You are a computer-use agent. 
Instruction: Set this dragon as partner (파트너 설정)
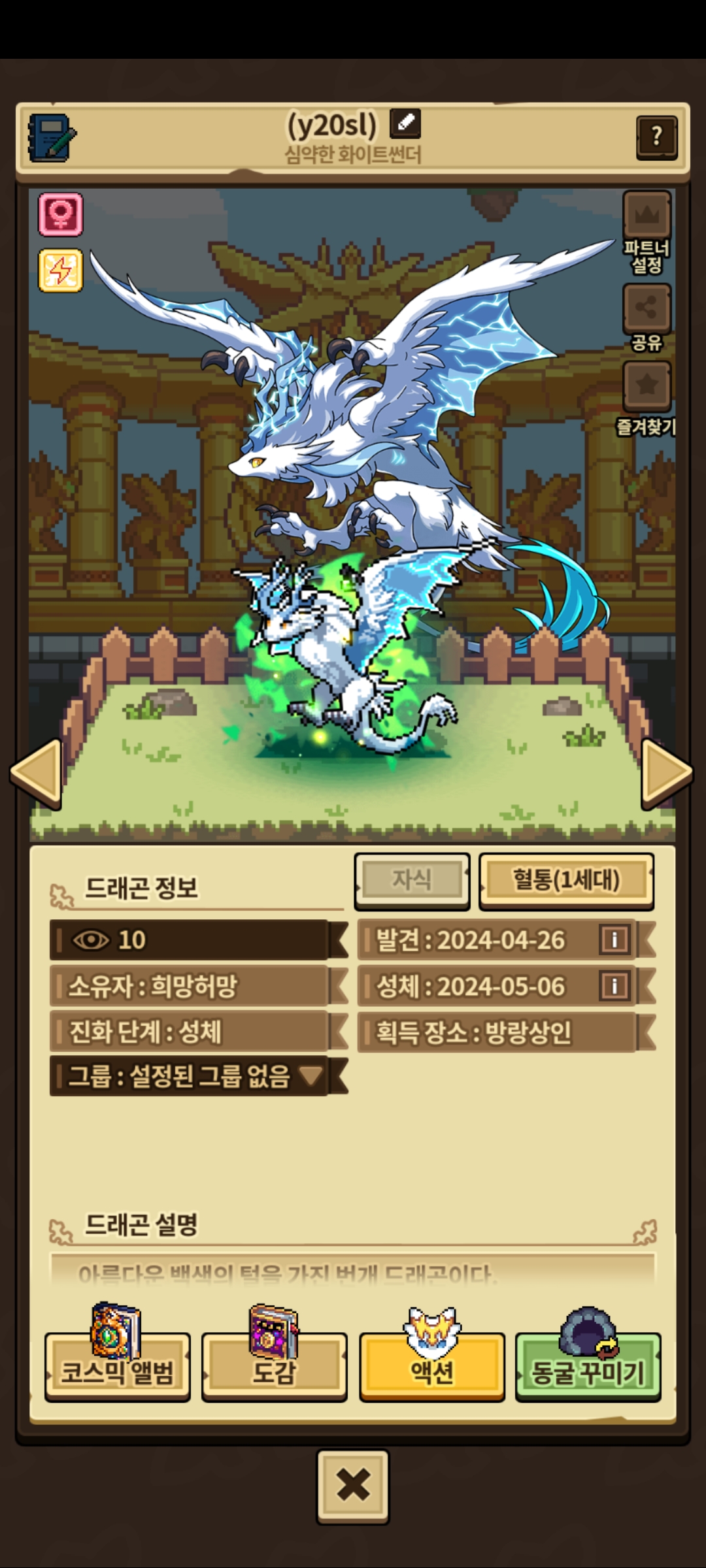pyautogui.click(x=647, y=216)
